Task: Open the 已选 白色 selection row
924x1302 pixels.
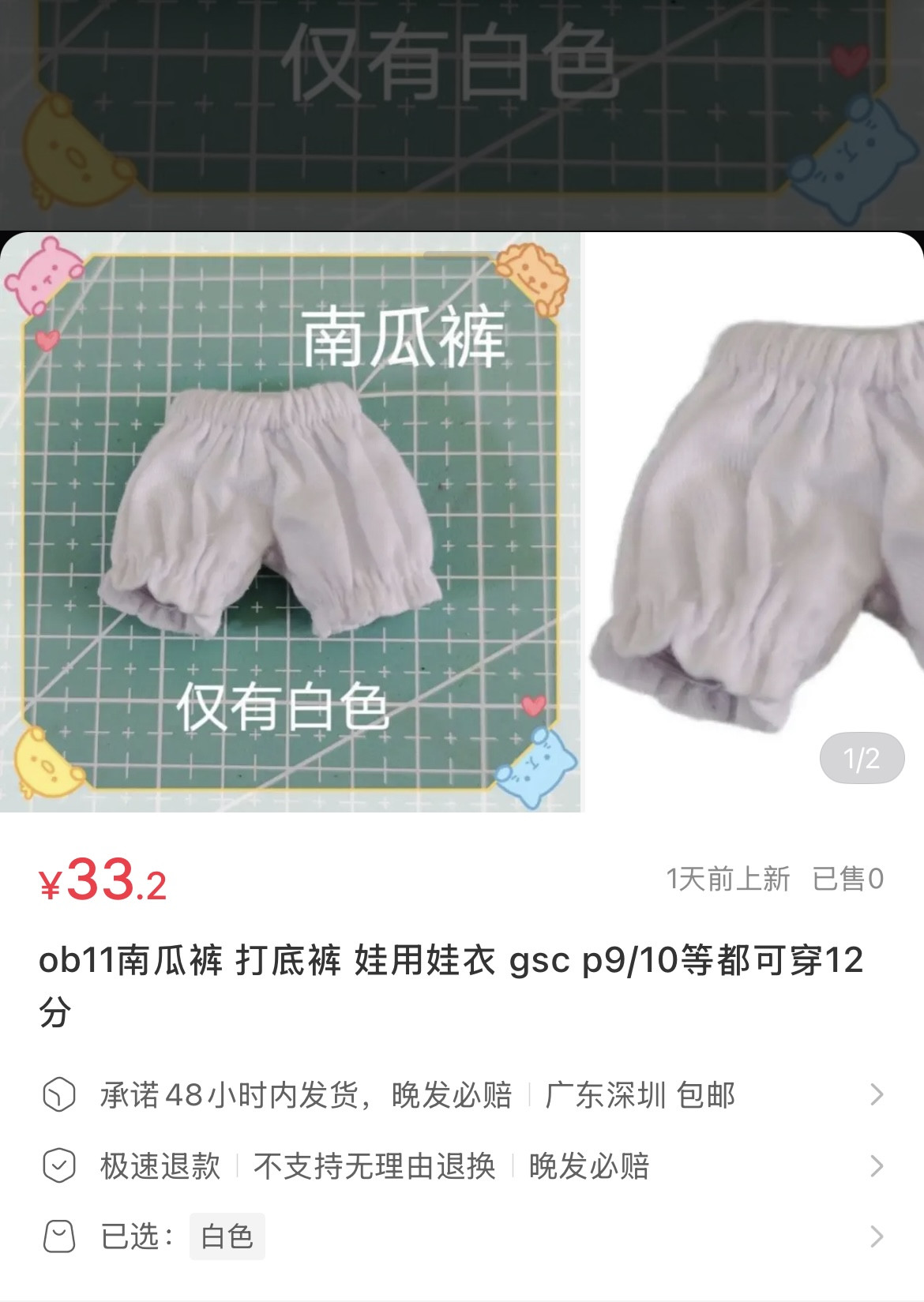Action: [462, 1236]
